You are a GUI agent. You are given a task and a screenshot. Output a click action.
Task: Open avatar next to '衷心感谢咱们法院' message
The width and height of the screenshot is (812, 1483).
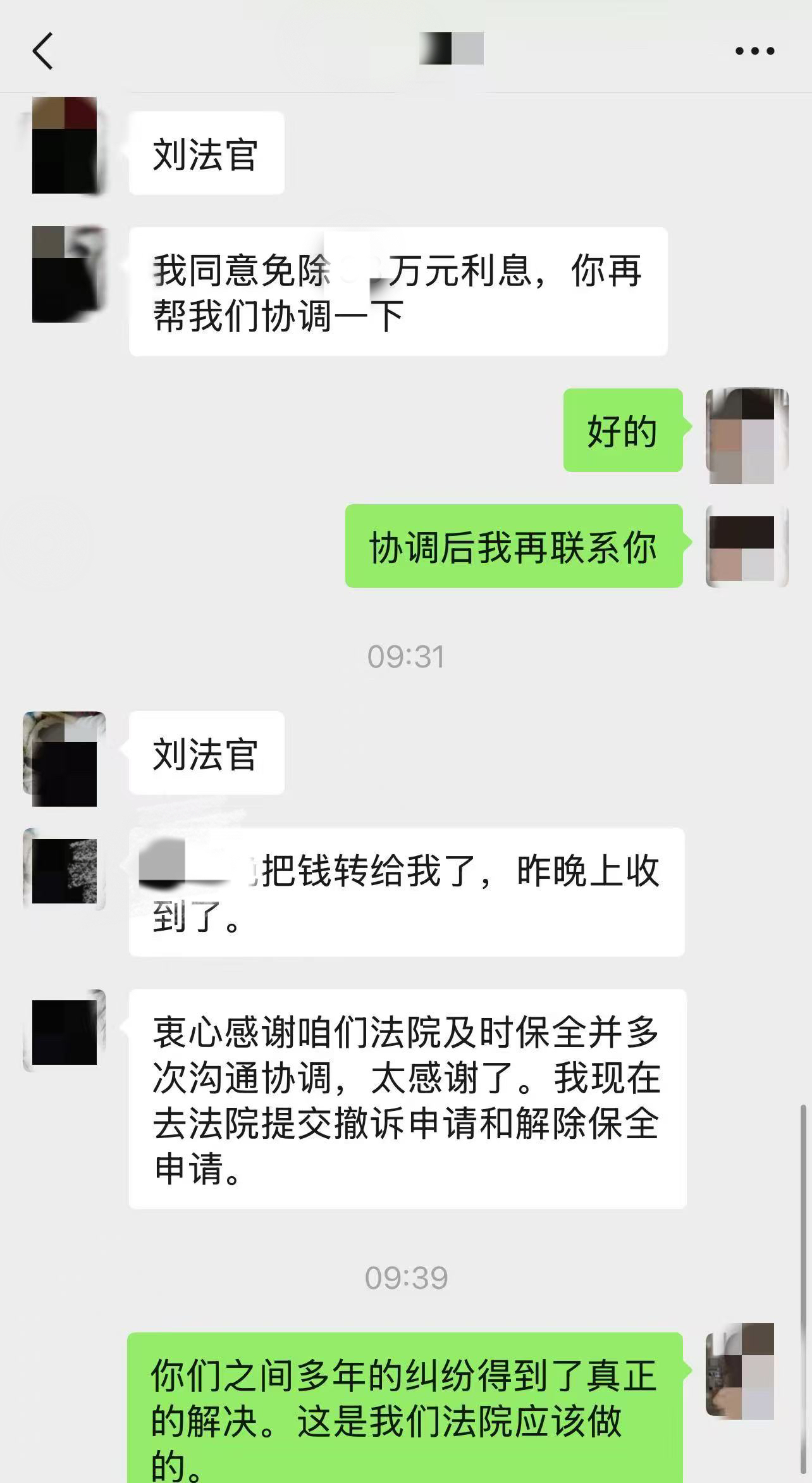coord(64,1031)
